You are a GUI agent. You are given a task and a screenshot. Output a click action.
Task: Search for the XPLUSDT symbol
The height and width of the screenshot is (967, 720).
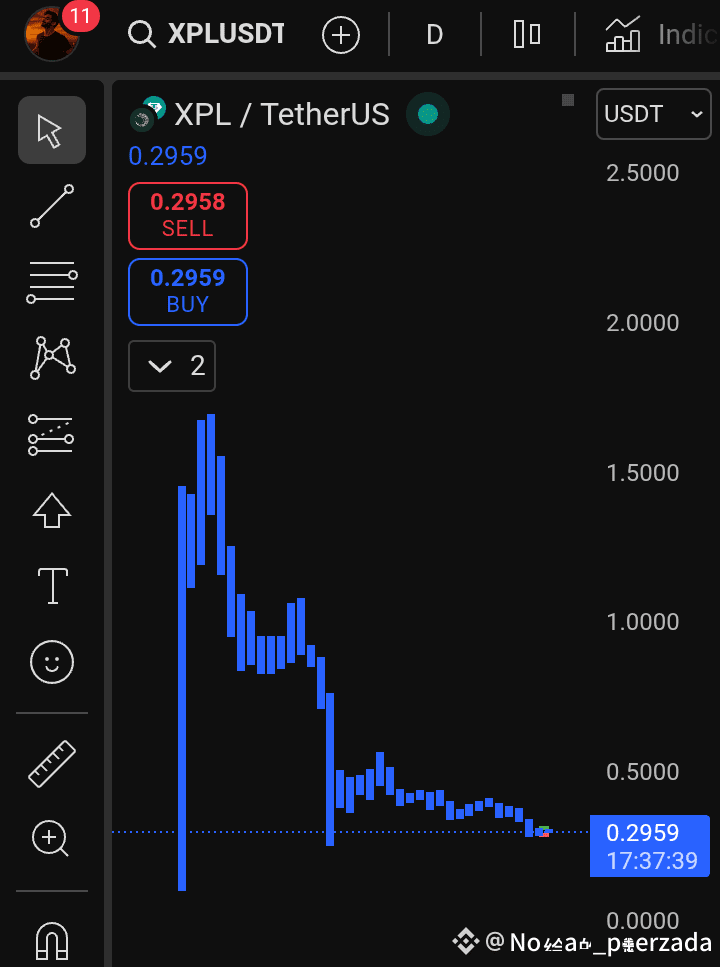208,35
